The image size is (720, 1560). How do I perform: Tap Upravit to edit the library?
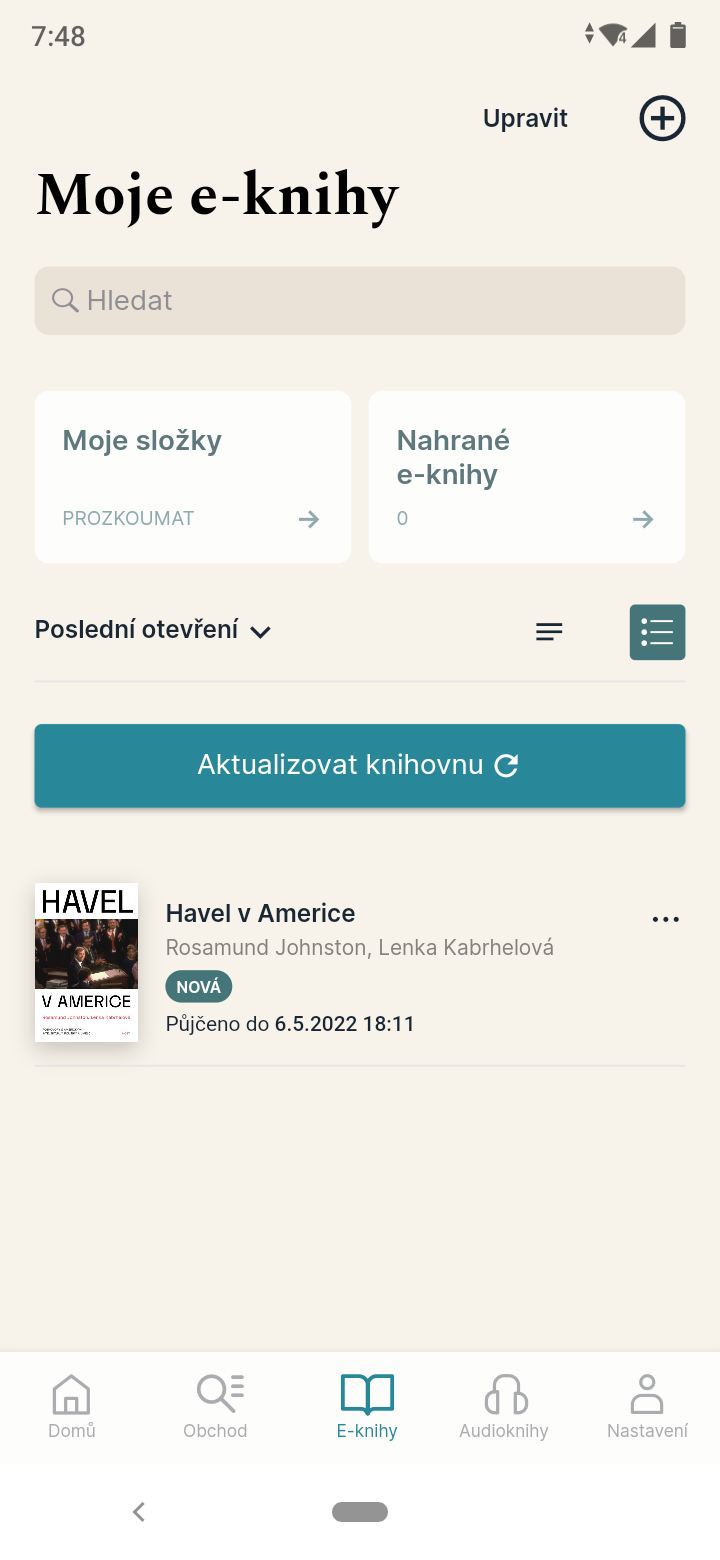(525, 118)
